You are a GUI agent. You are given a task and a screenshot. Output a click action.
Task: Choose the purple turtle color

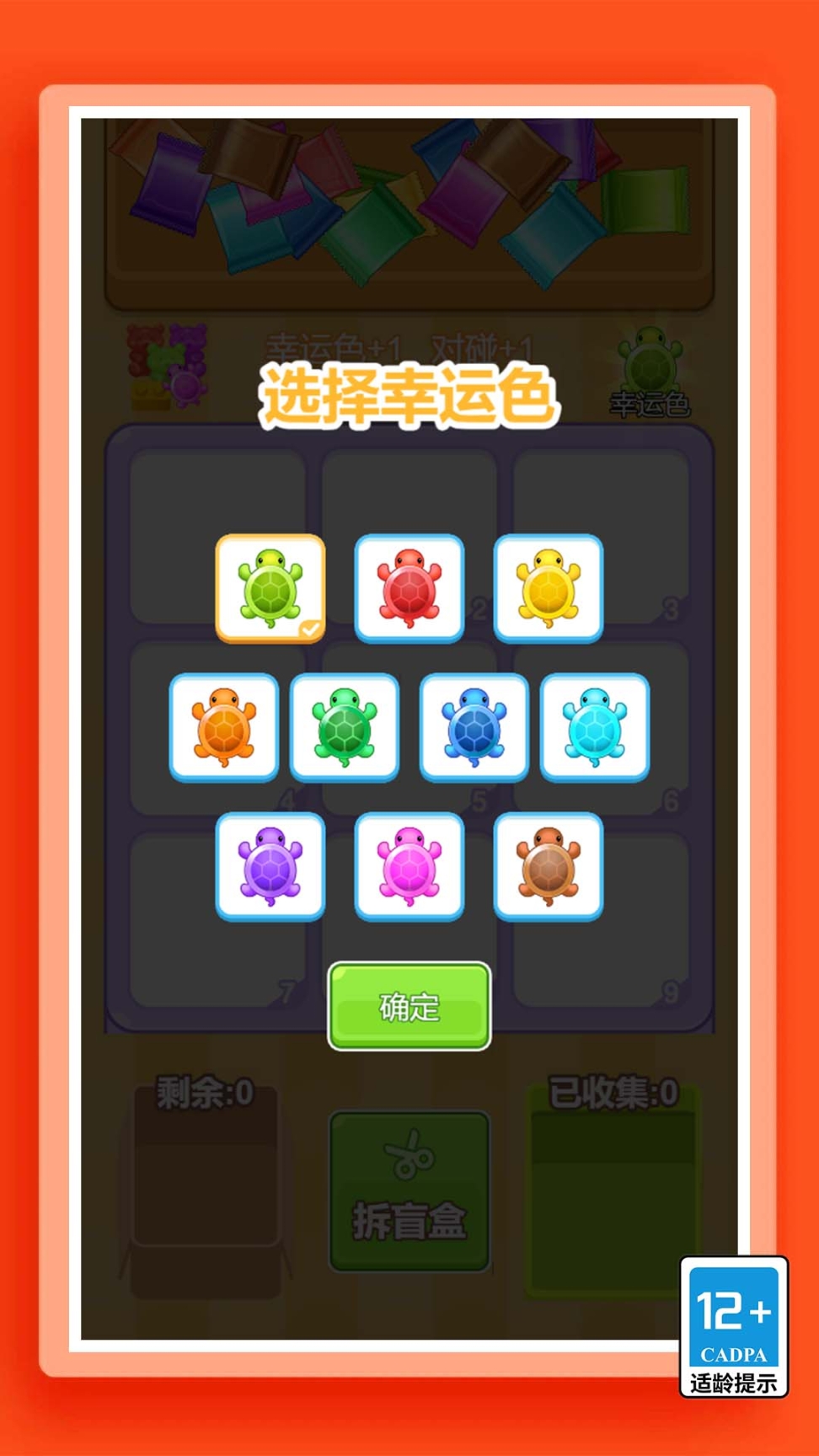pyautogui.click(x=270, y=866)
